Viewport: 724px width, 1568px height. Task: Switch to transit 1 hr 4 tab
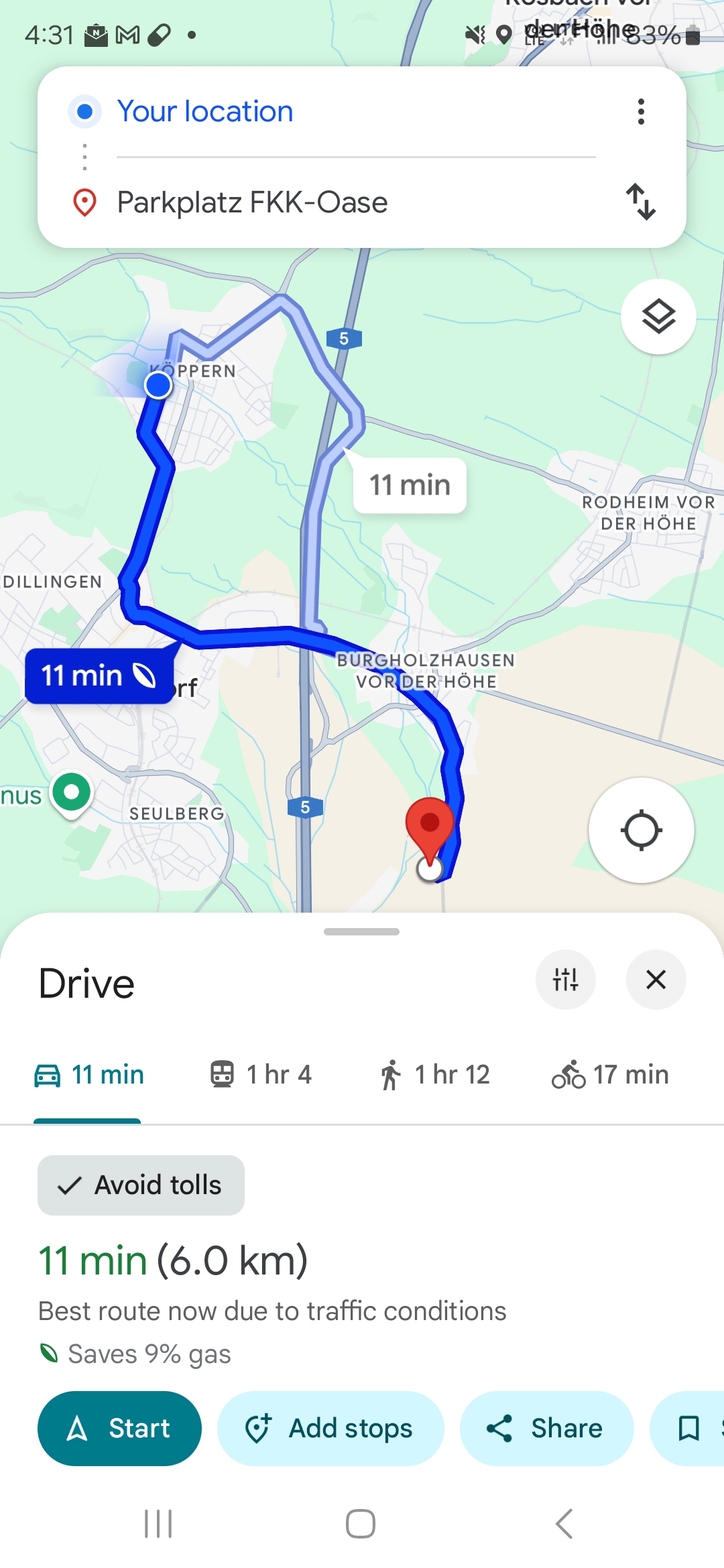[261, 1075]
